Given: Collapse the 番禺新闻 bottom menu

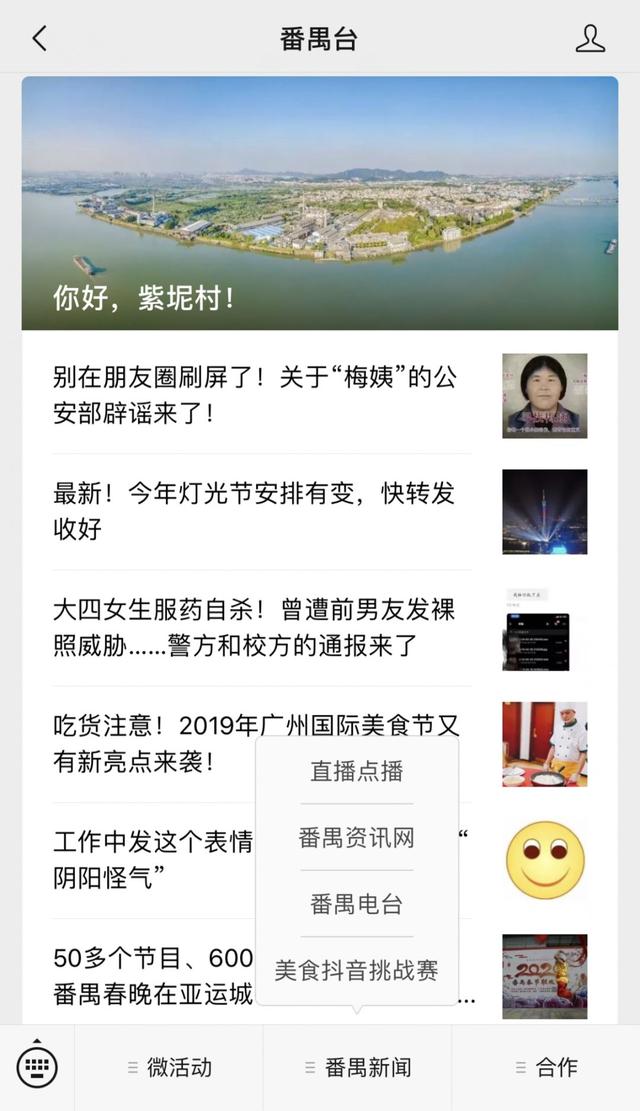Looking at the screenshot, I should [357, 1068].
